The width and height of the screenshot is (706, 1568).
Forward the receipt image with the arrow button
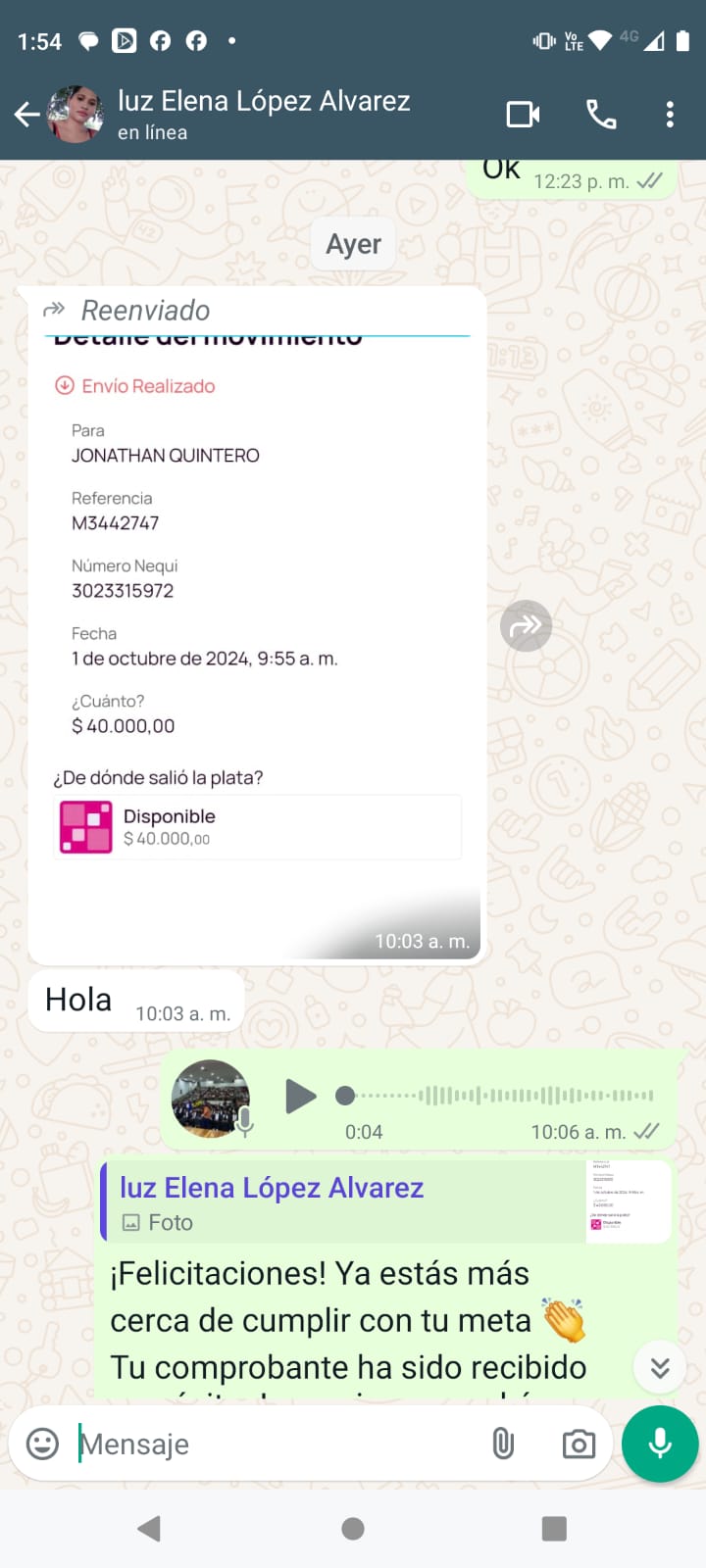coord(527,625)
